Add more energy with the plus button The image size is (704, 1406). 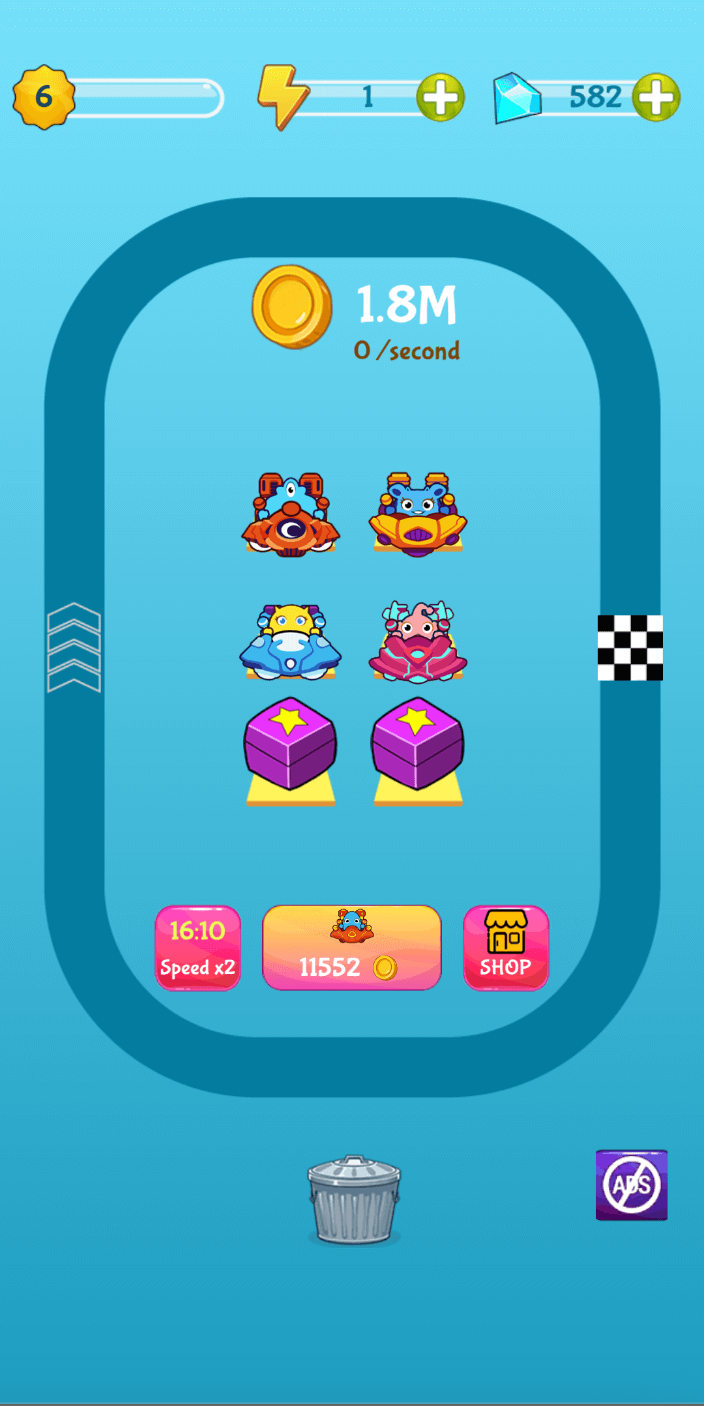(x=440, y=98)
